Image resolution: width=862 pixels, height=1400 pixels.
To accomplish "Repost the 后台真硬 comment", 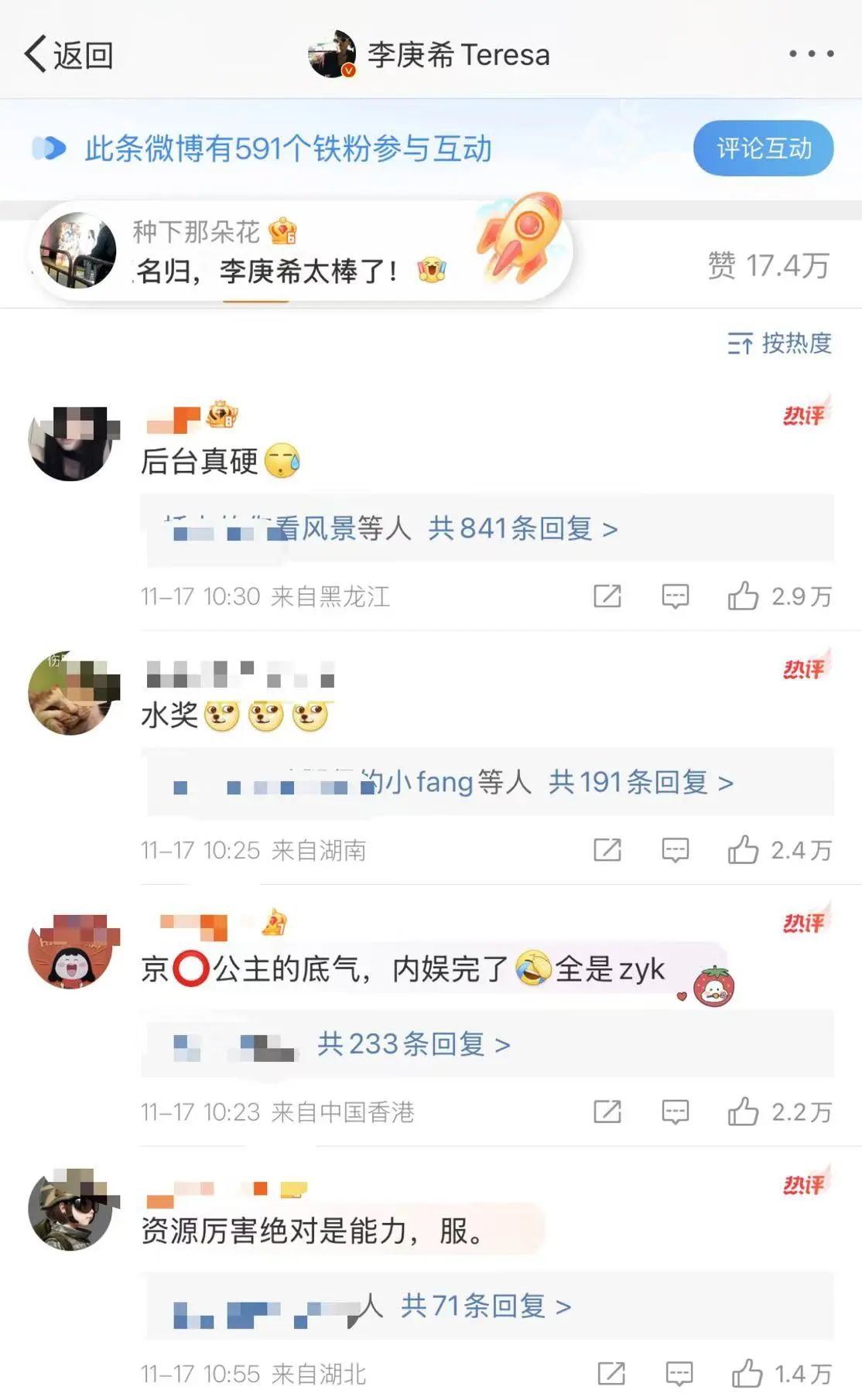I will click(x=607, y=596).
